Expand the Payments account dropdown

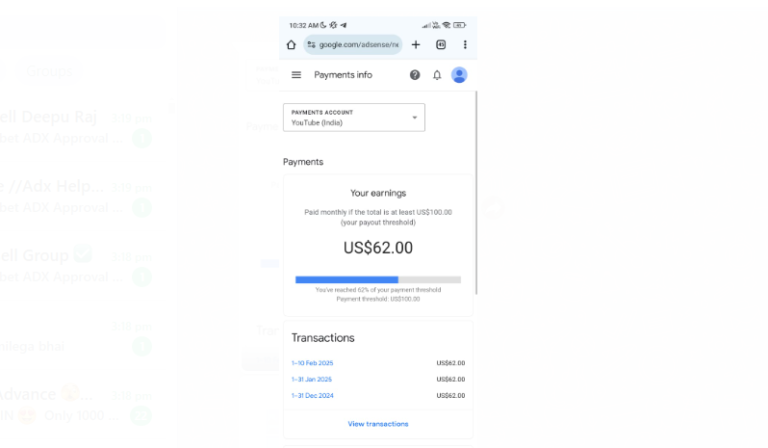click(x=354, y=118)
